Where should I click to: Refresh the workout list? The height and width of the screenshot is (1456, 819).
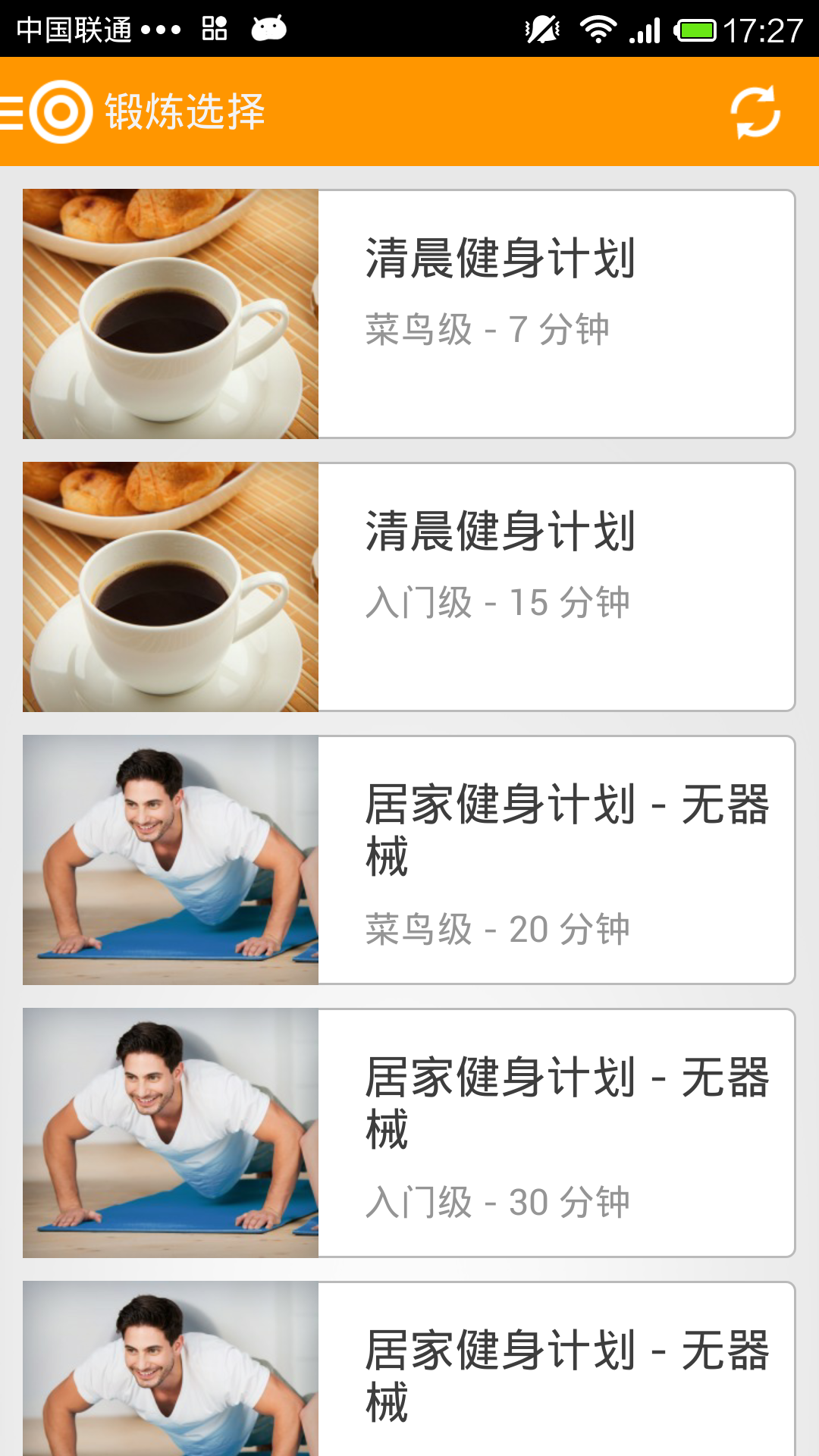755,112
